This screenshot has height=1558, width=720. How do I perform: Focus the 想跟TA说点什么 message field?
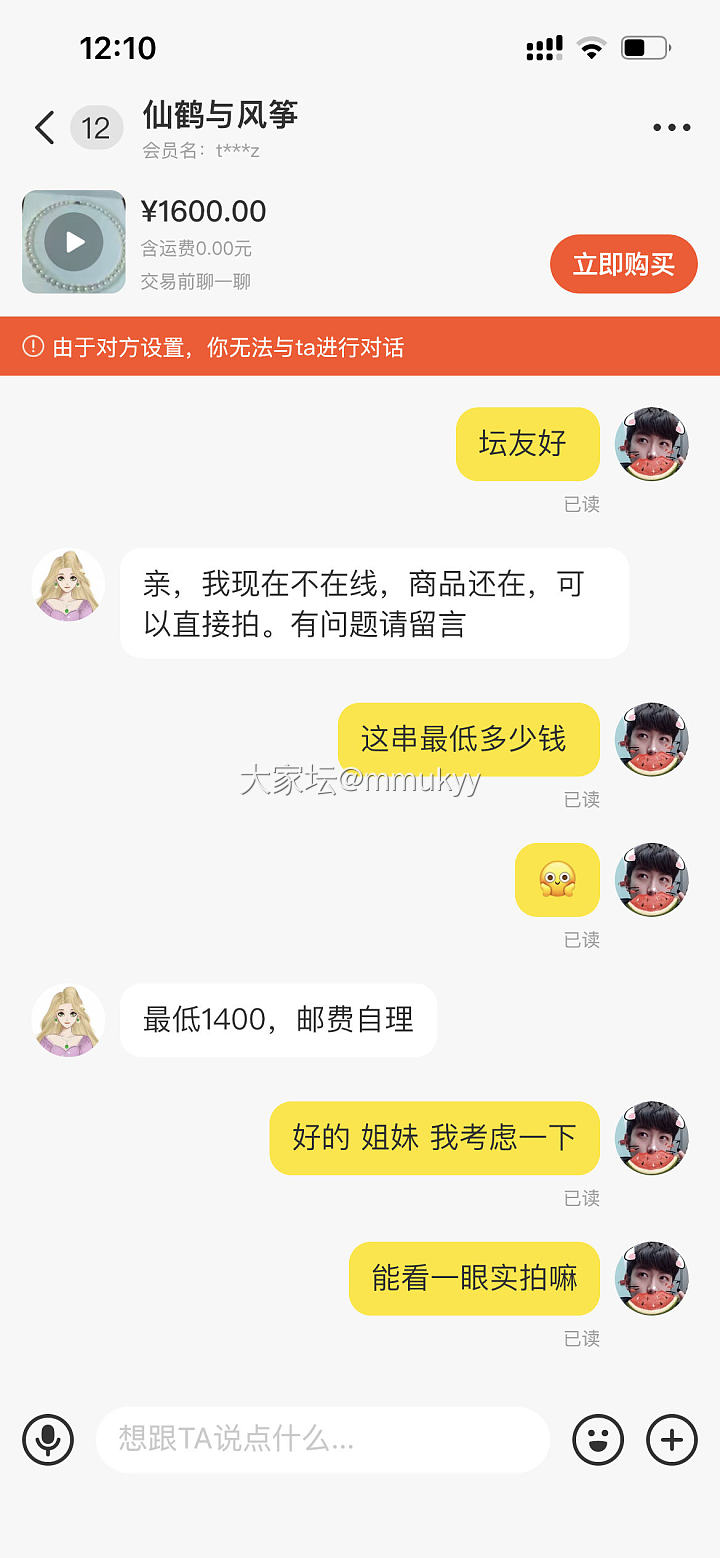coord(322,1440)
